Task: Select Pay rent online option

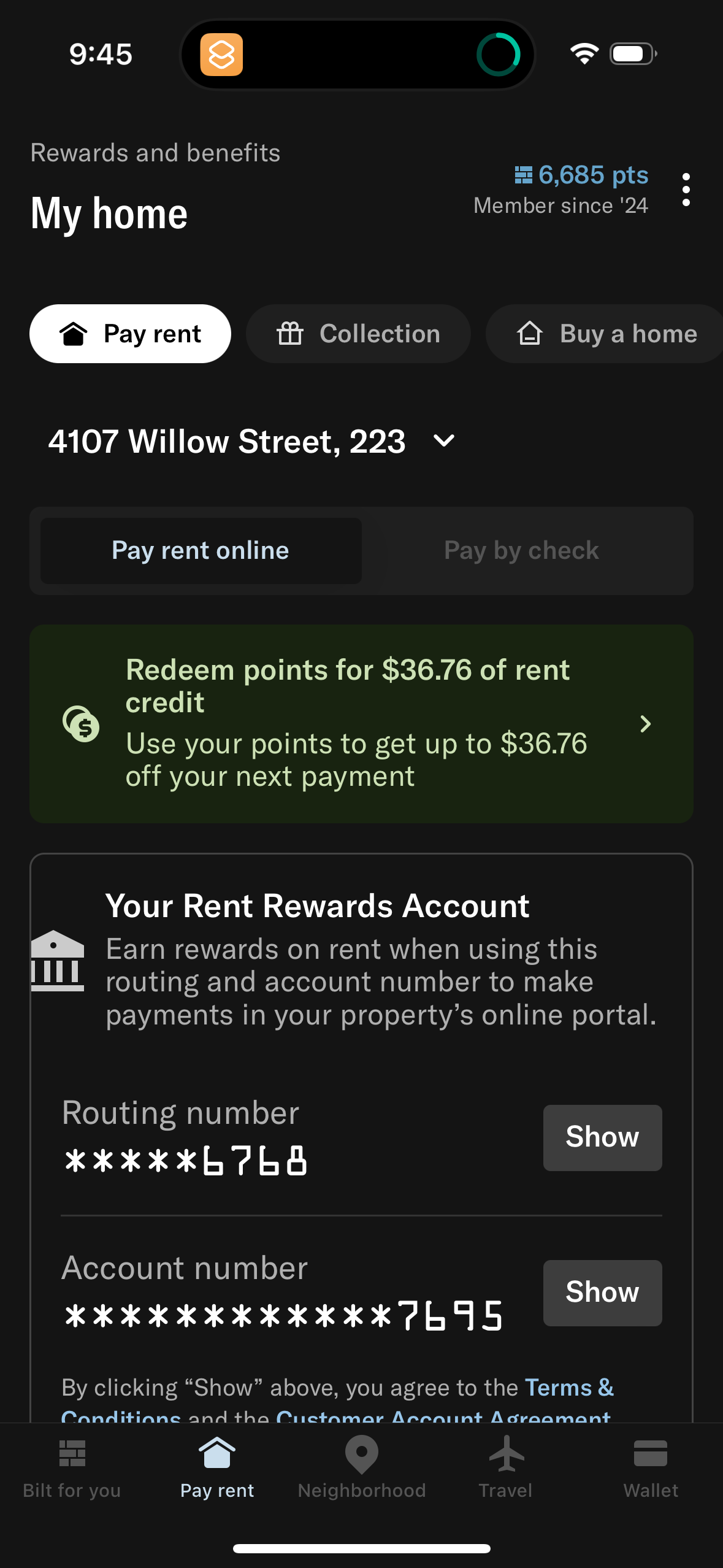Action: click(200, 550)
